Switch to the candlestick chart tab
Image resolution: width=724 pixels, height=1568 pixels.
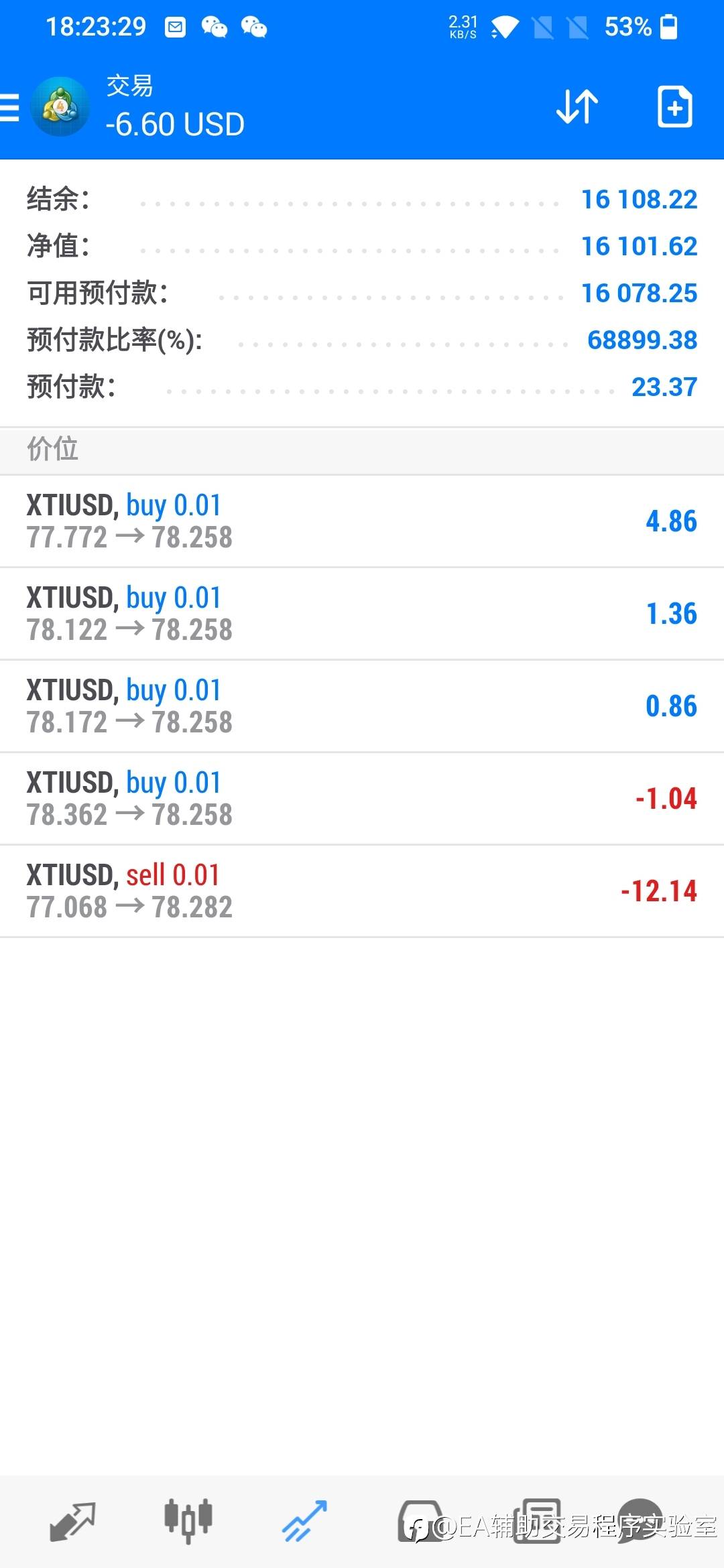click(188, 1521)
